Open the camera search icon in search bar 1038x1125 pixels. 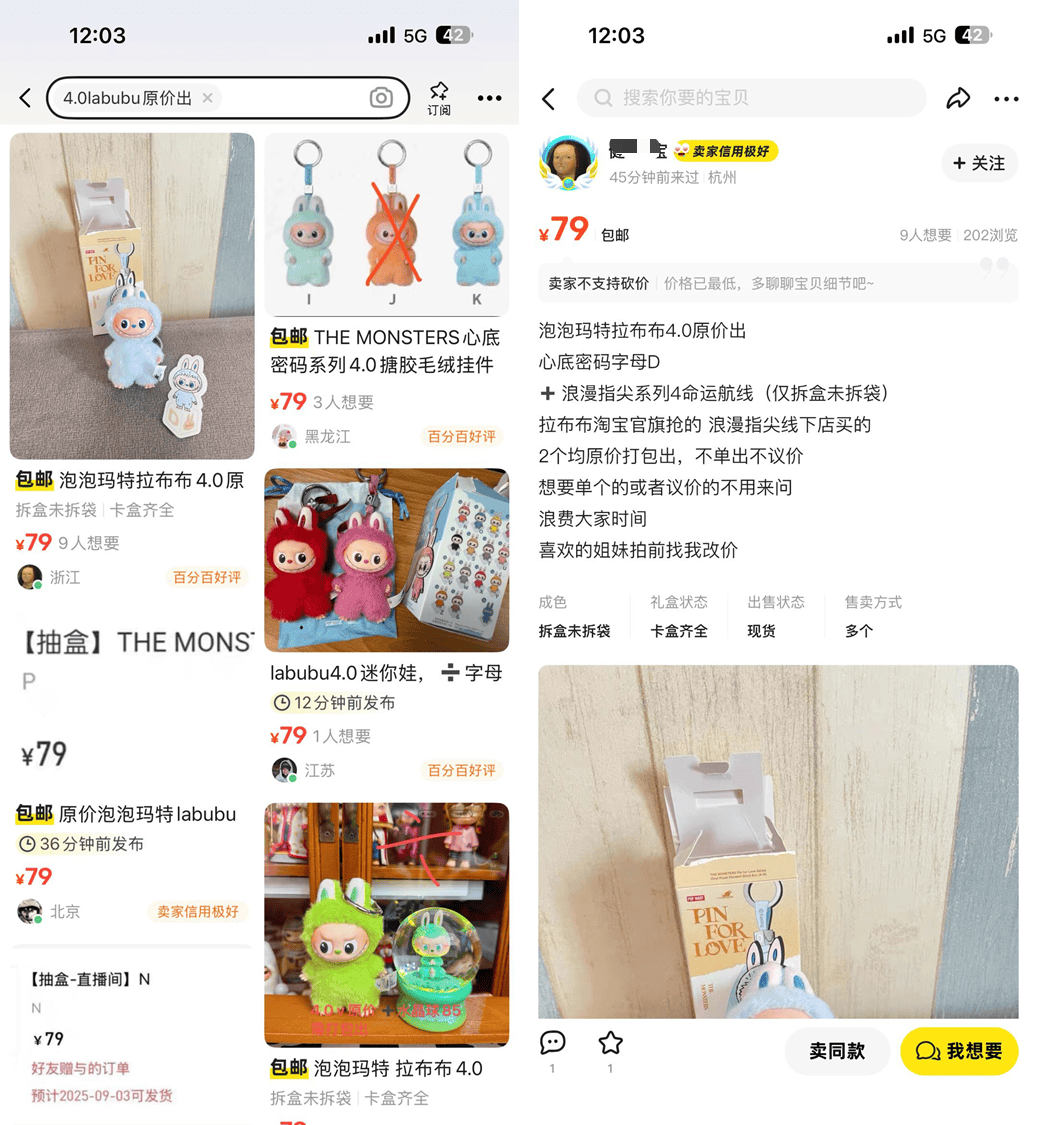click(x=379, y=97)
